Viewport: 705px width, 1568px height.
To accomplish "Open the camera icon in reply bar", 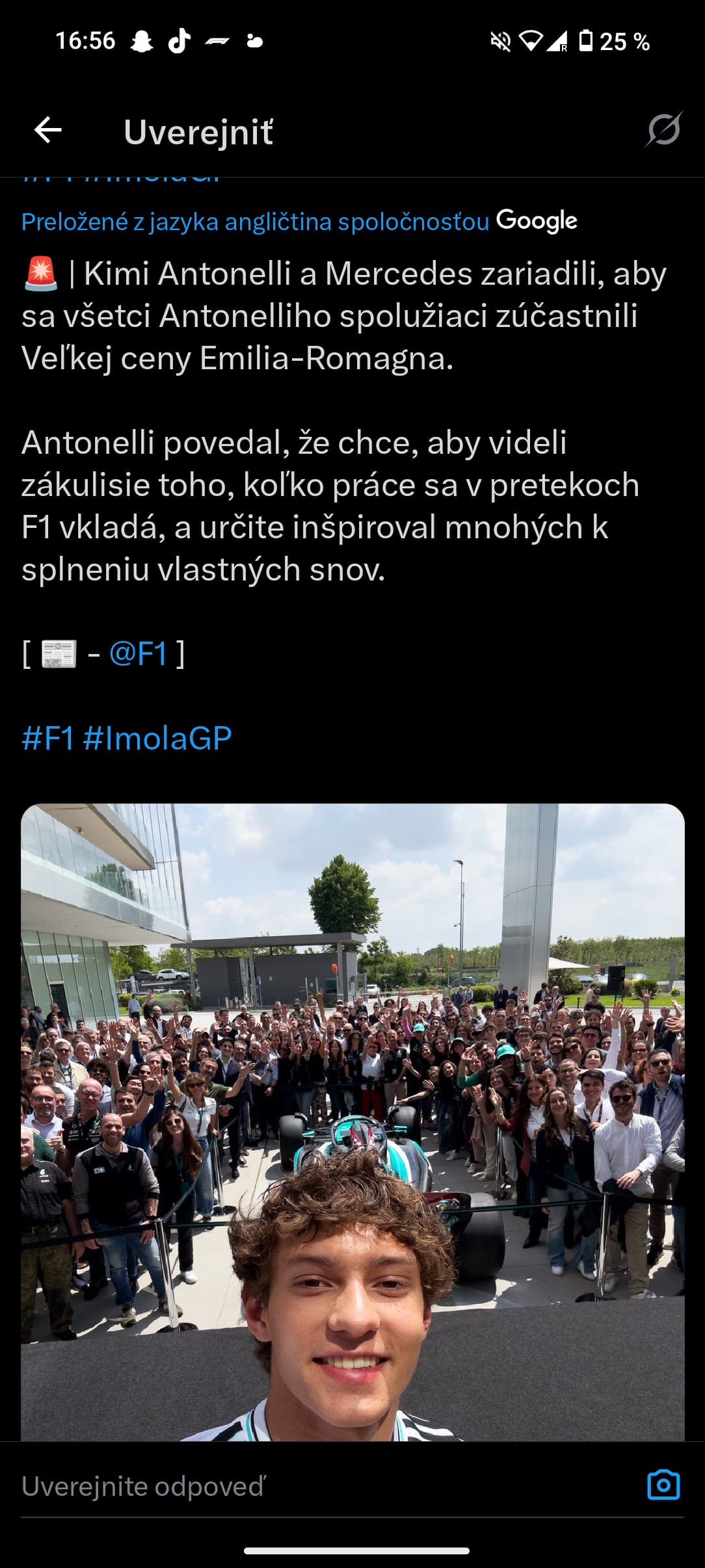I will point(663,1485).
